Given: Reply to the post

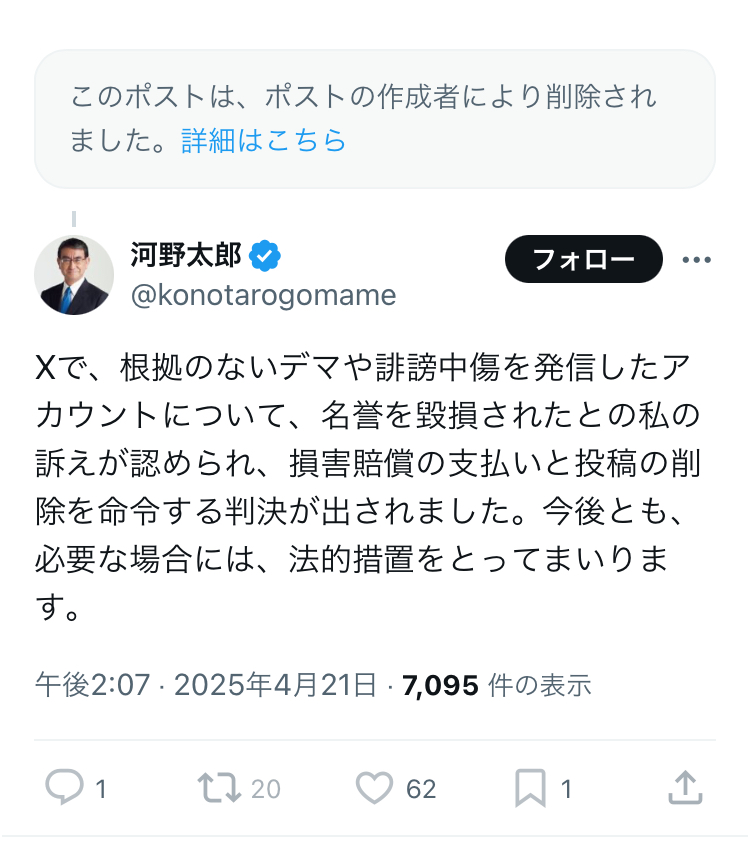Looking at the screenshot, I should (x=65, y=789).
